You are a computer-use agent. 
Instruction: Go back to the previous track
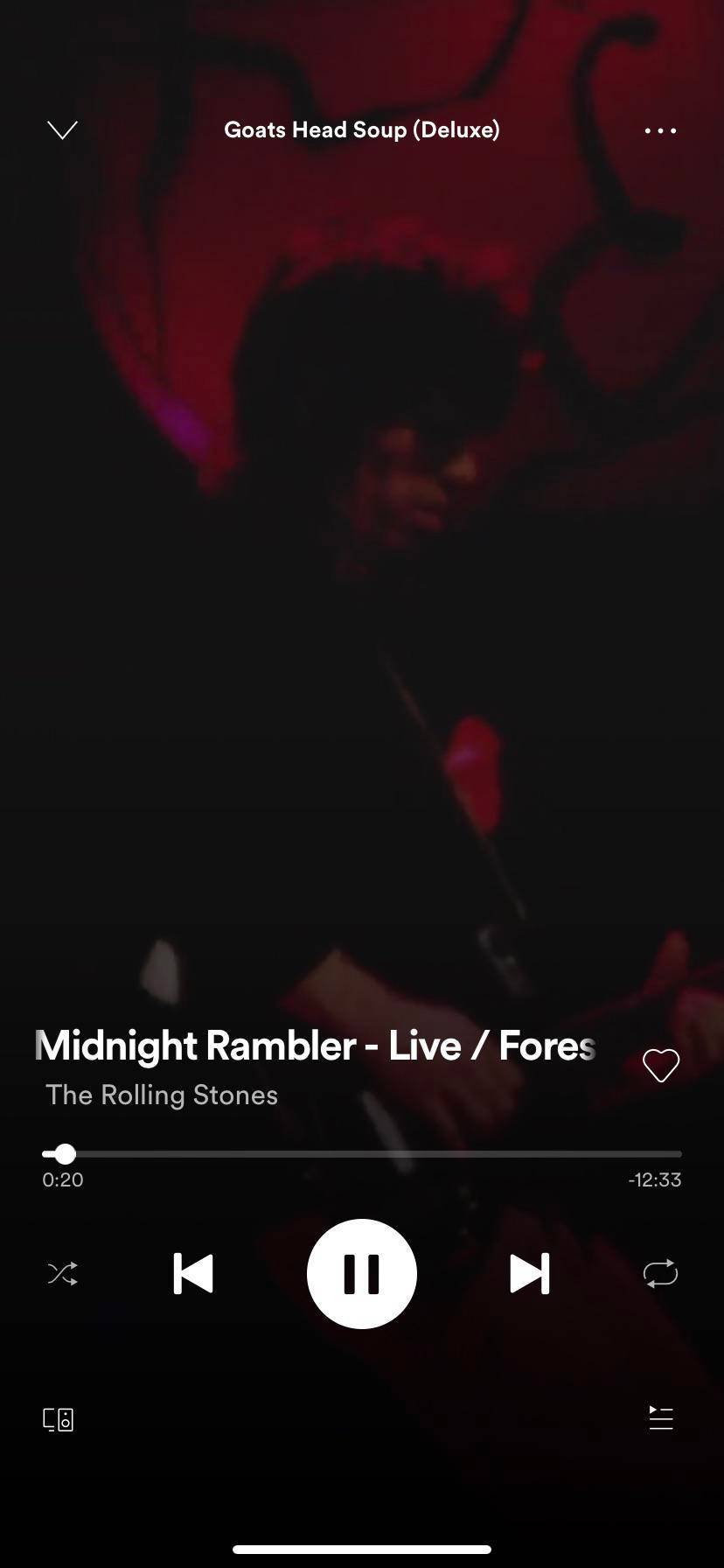[x=193, y=1274]
